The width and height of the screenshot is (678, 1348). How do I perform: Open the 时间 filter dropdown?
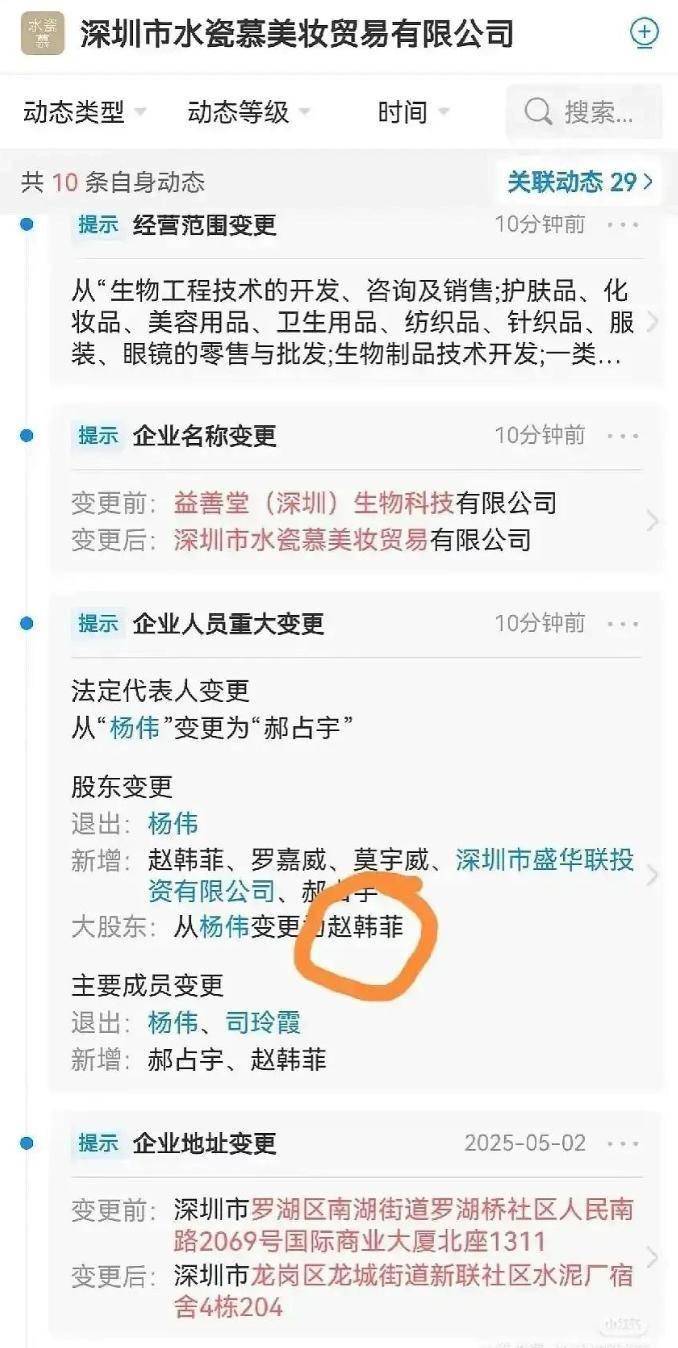(413, 112)
